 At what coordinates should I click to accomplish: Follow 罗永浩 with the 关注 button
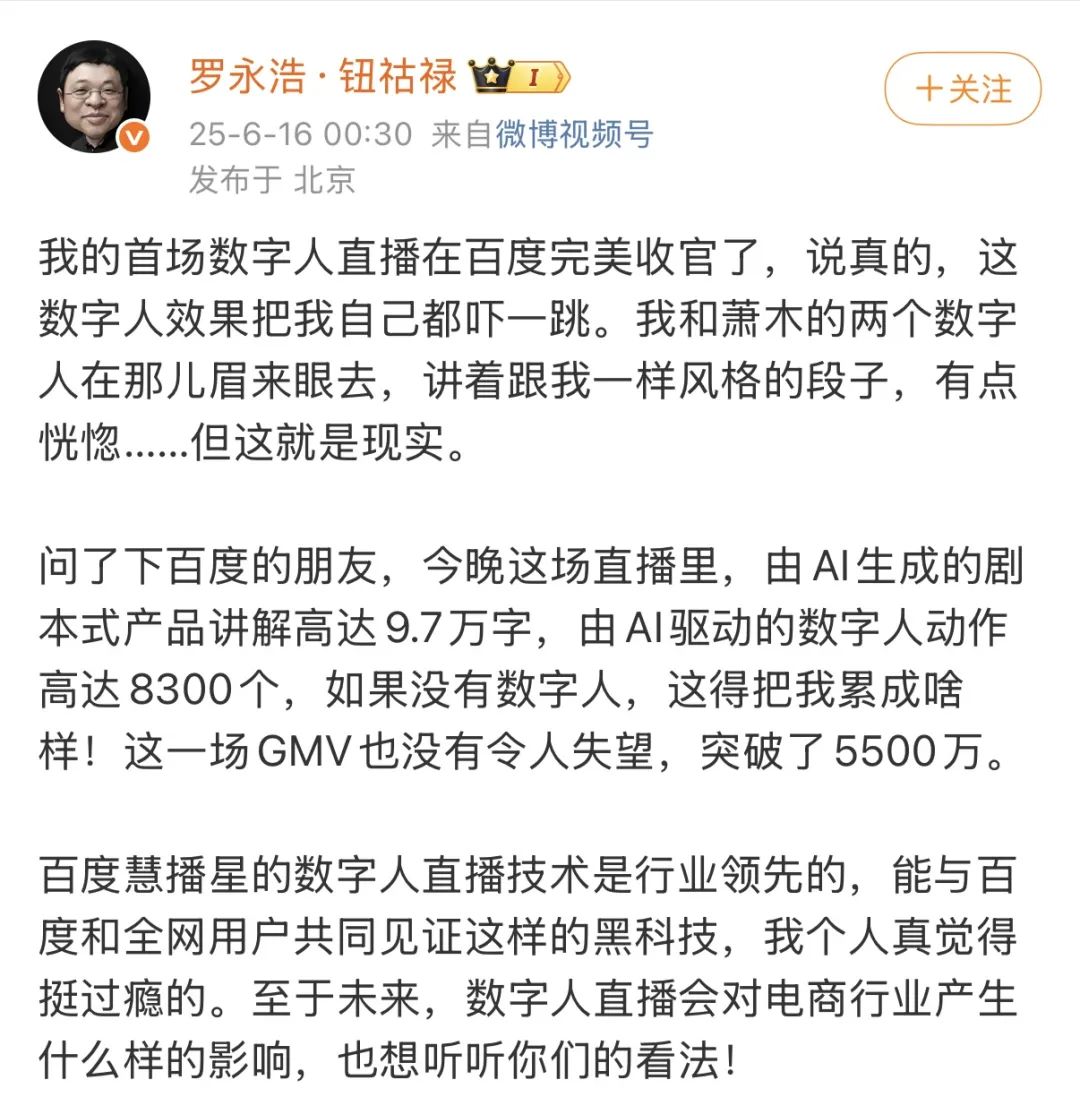coord(962,89)
